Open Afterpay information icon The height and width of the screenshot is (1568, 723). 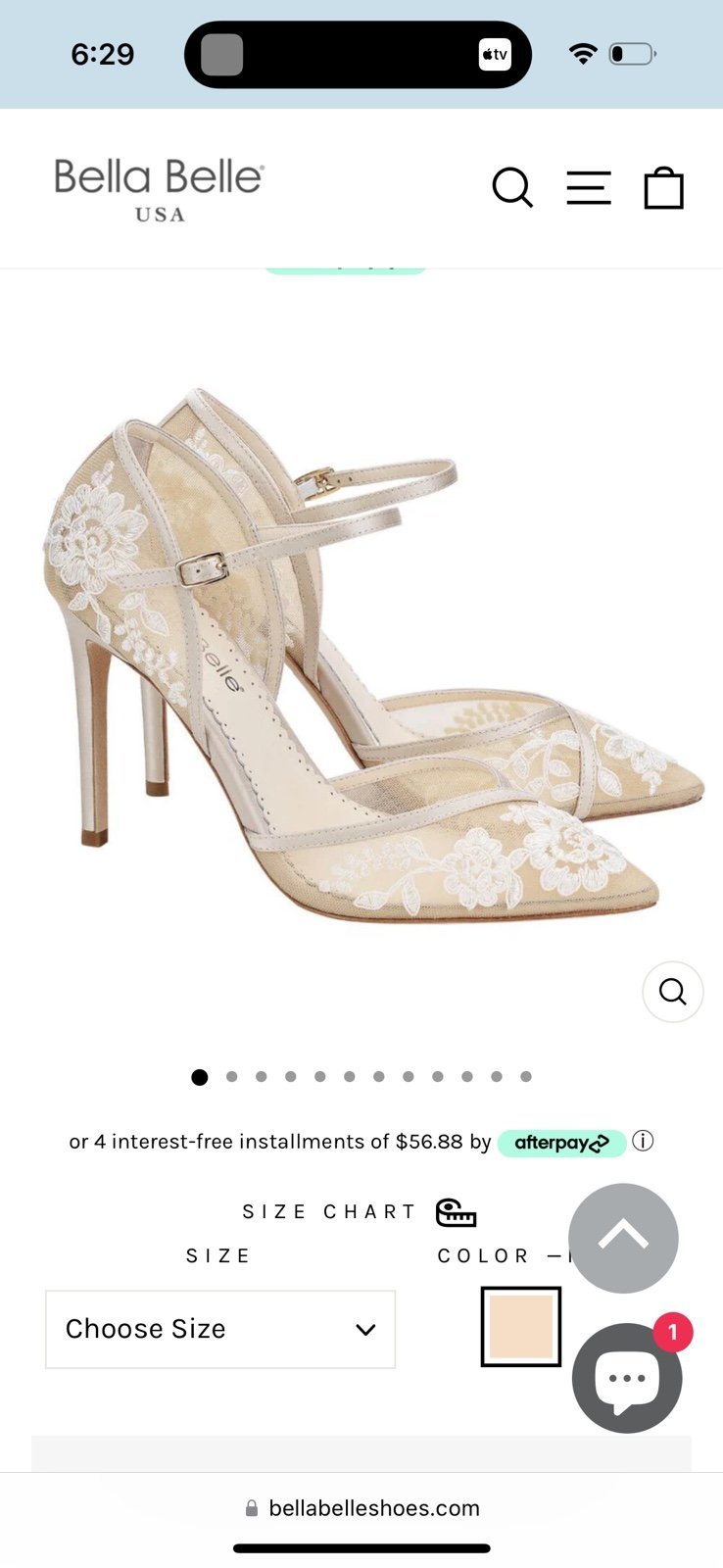pyautogui.click(x=643, y=1141)
